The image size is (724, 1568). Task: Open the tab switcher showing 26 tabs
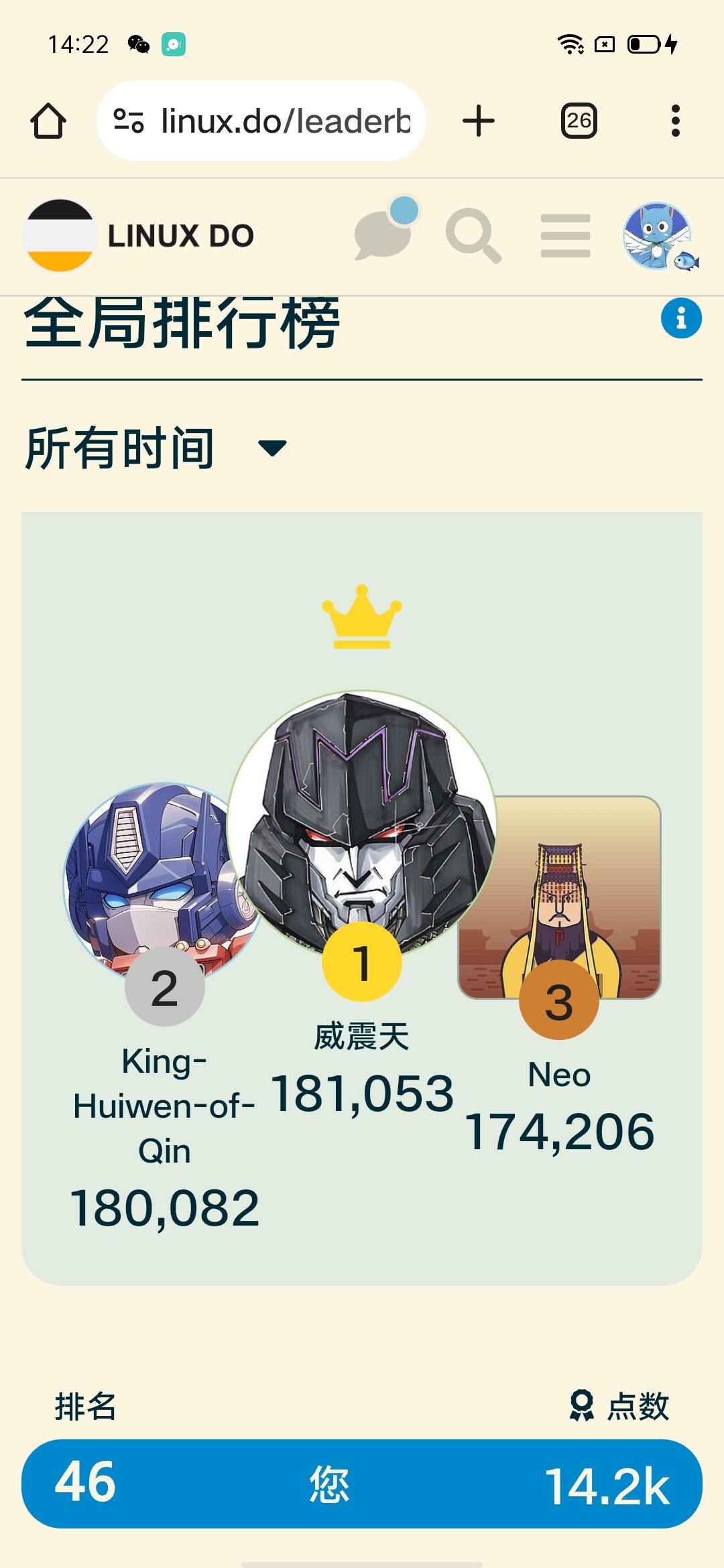579,121
